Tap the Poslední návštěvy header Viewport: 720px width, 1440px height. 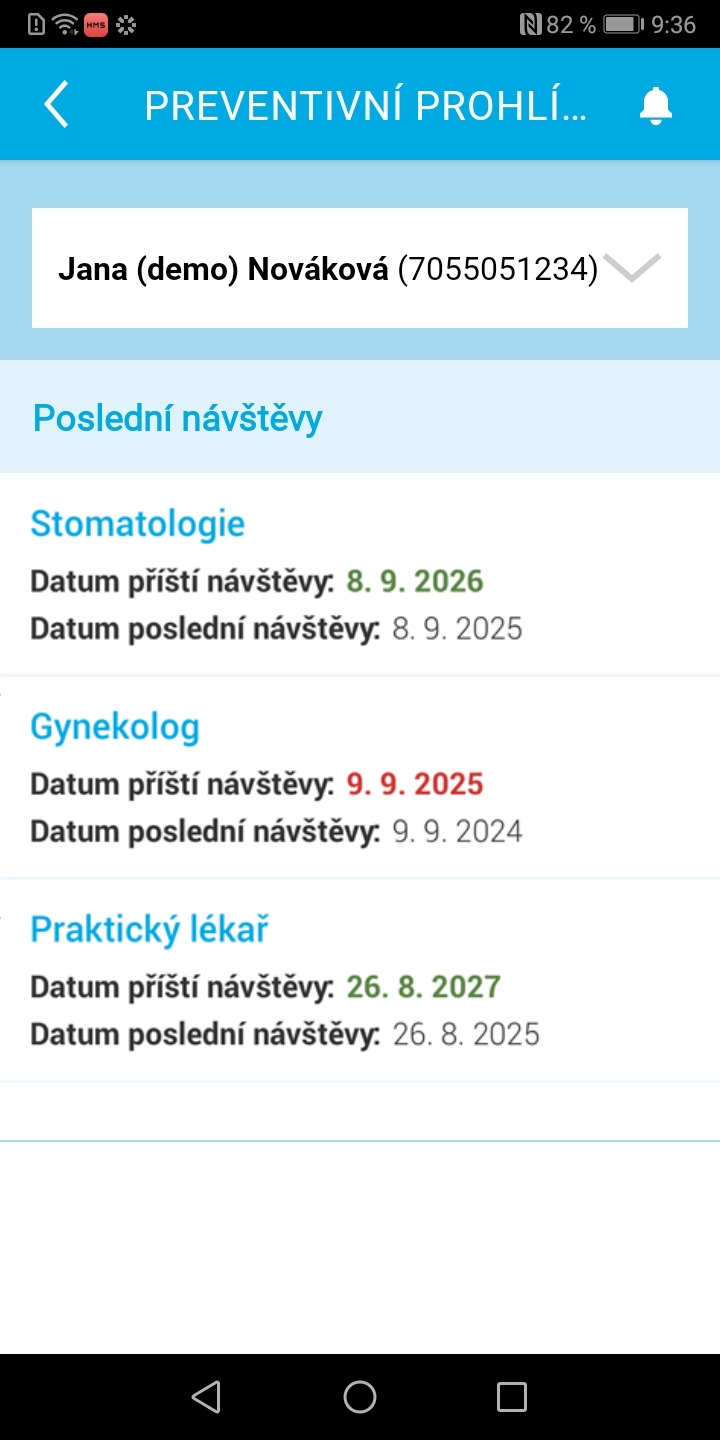(177, 417)
